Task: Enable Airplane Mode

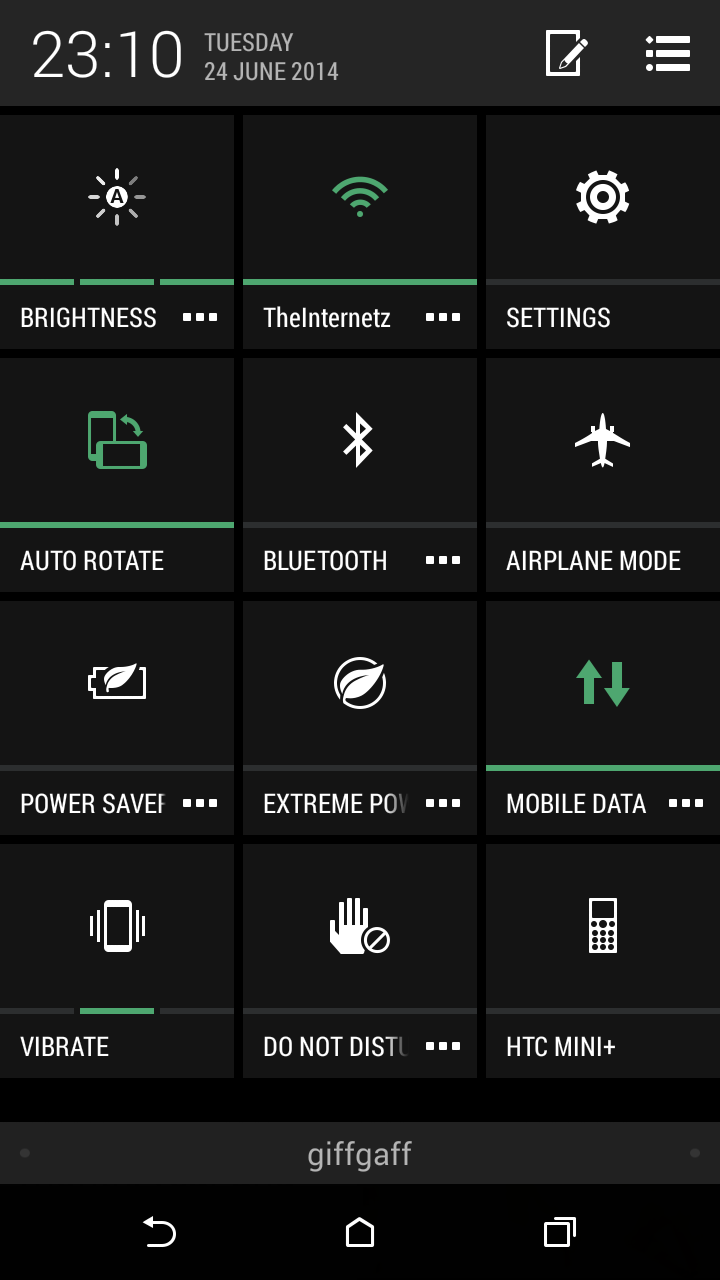Action: pos(603,475)
